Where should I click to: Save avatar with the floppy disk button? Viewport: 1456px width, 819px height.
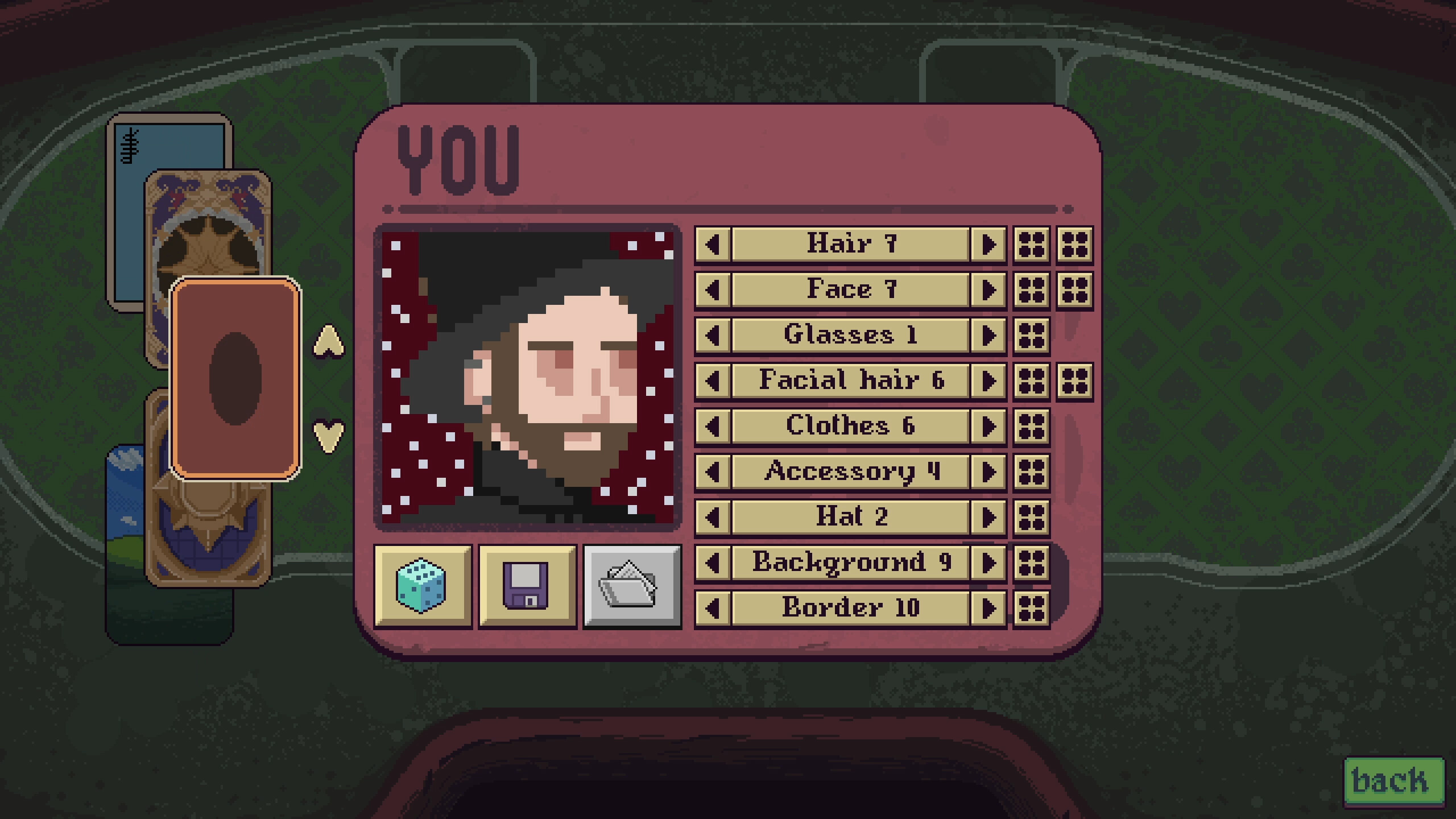tap(527, 586)
